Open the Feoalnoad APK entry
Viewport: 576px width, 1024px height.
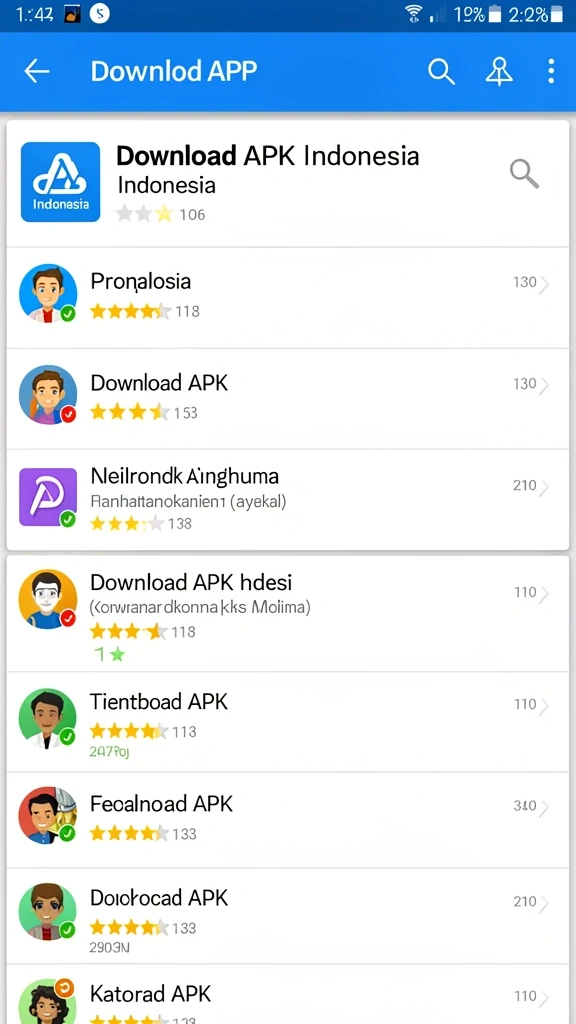[287, 820]
